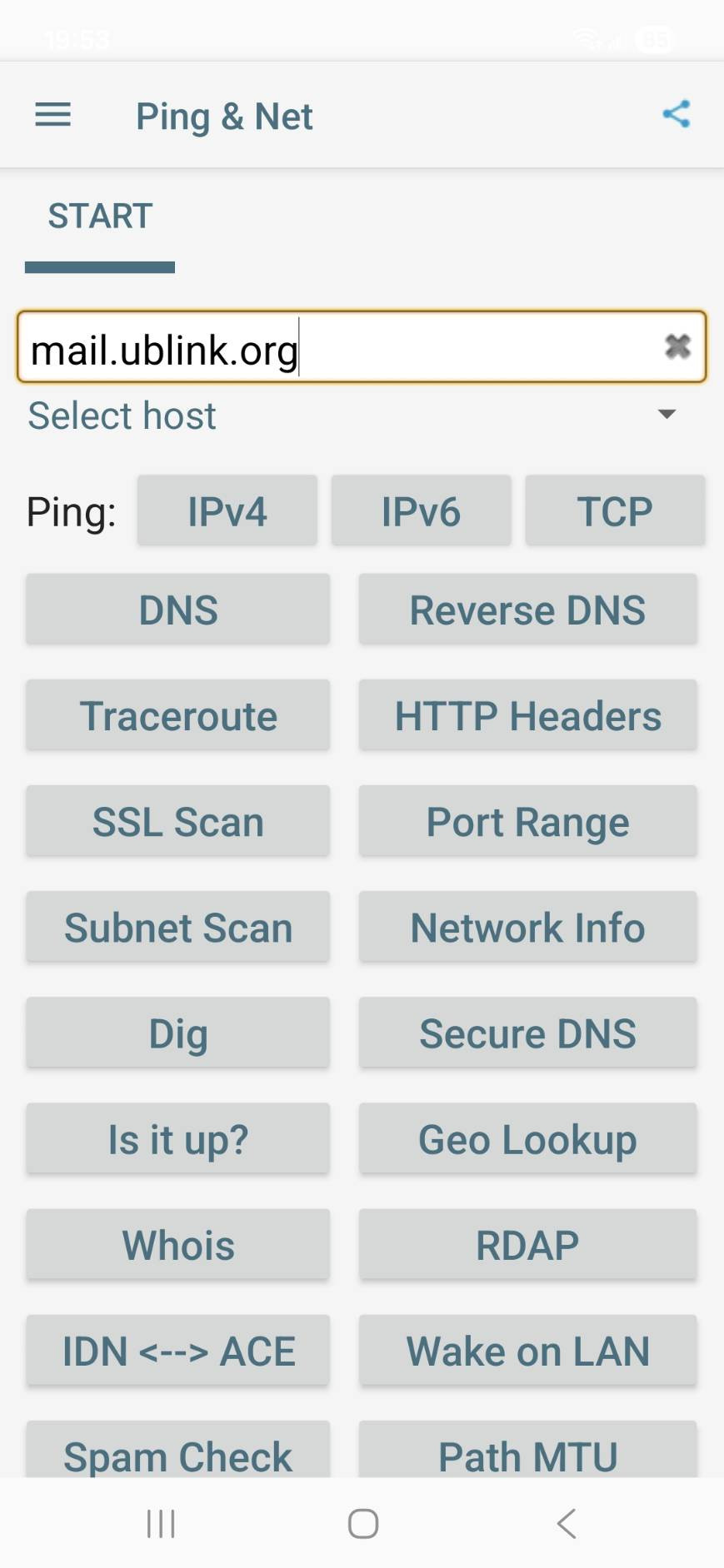Run an IPv6 ping
The width and height of the screenshot is (724, 1568).
pos(421,510)
